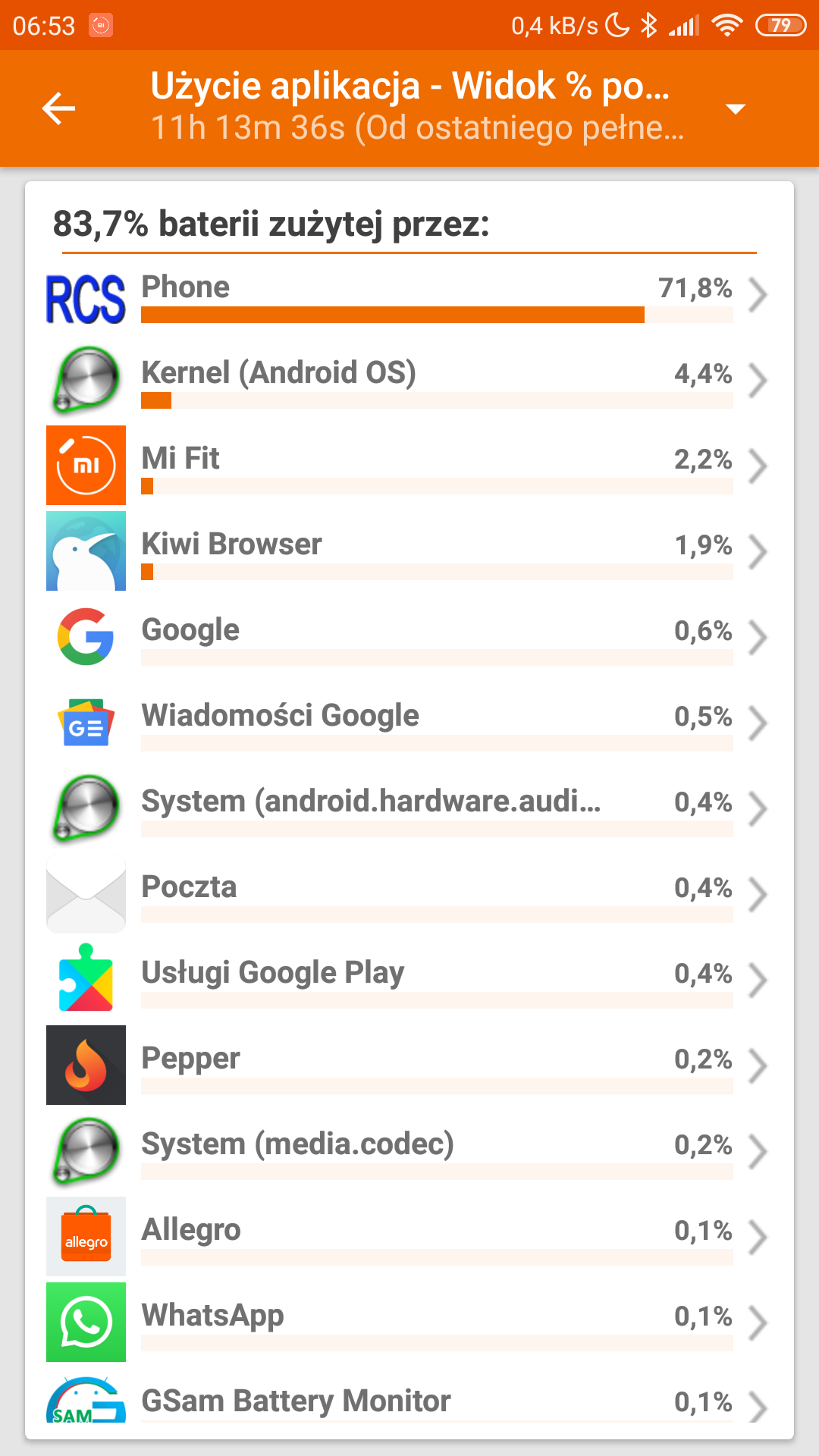Open the Google app usage row
Image resolution: width=819 pixels, height=1456 pixels.
click(409, 639)
